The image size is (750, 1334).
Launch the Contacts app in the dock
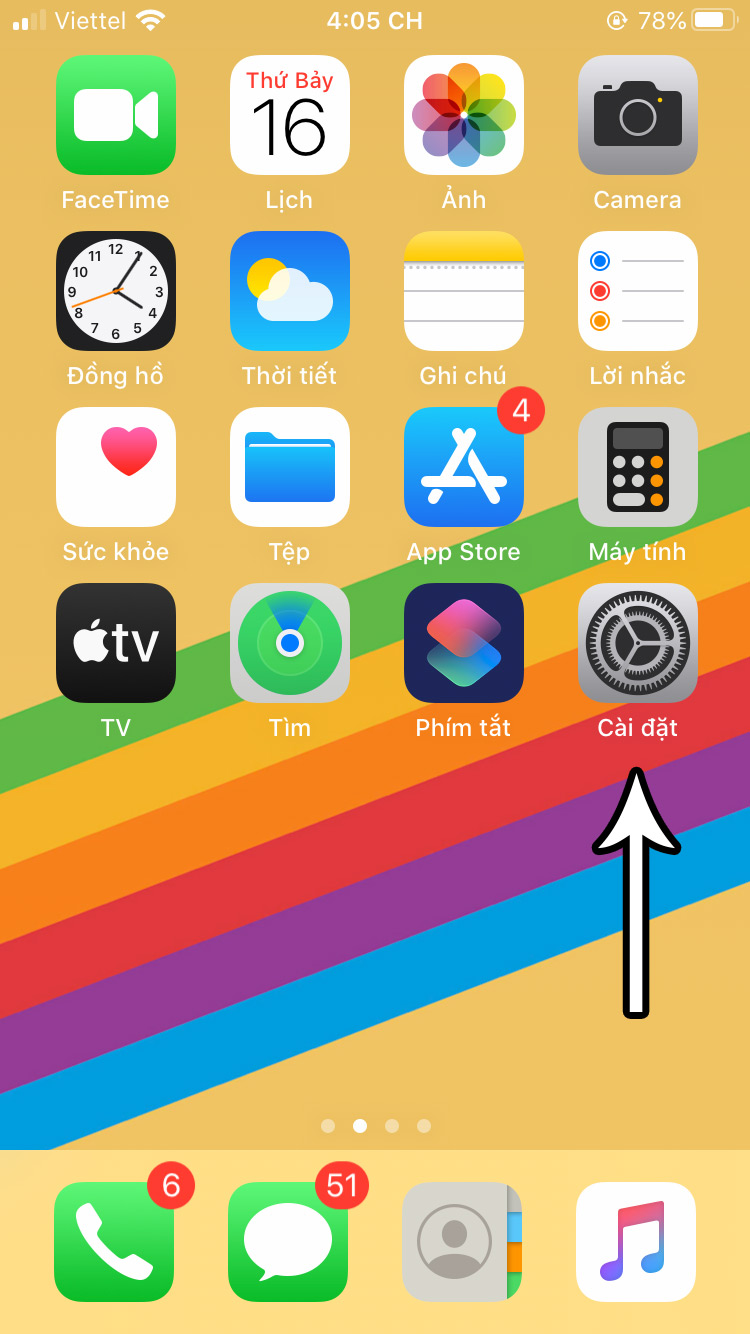click(462, 1242)
